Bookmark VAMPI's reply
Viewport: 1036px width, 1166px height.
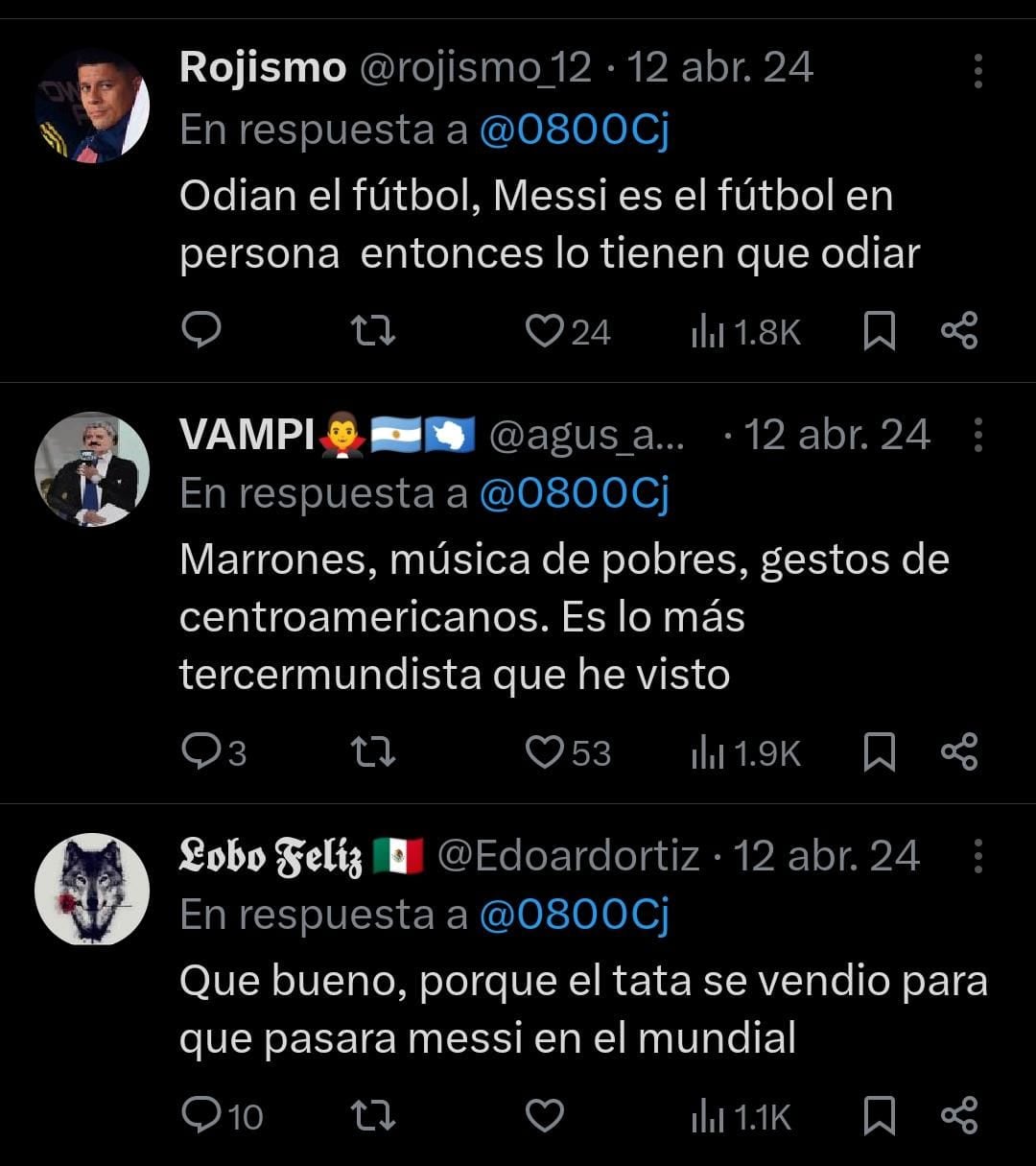(x=880, y=752)
